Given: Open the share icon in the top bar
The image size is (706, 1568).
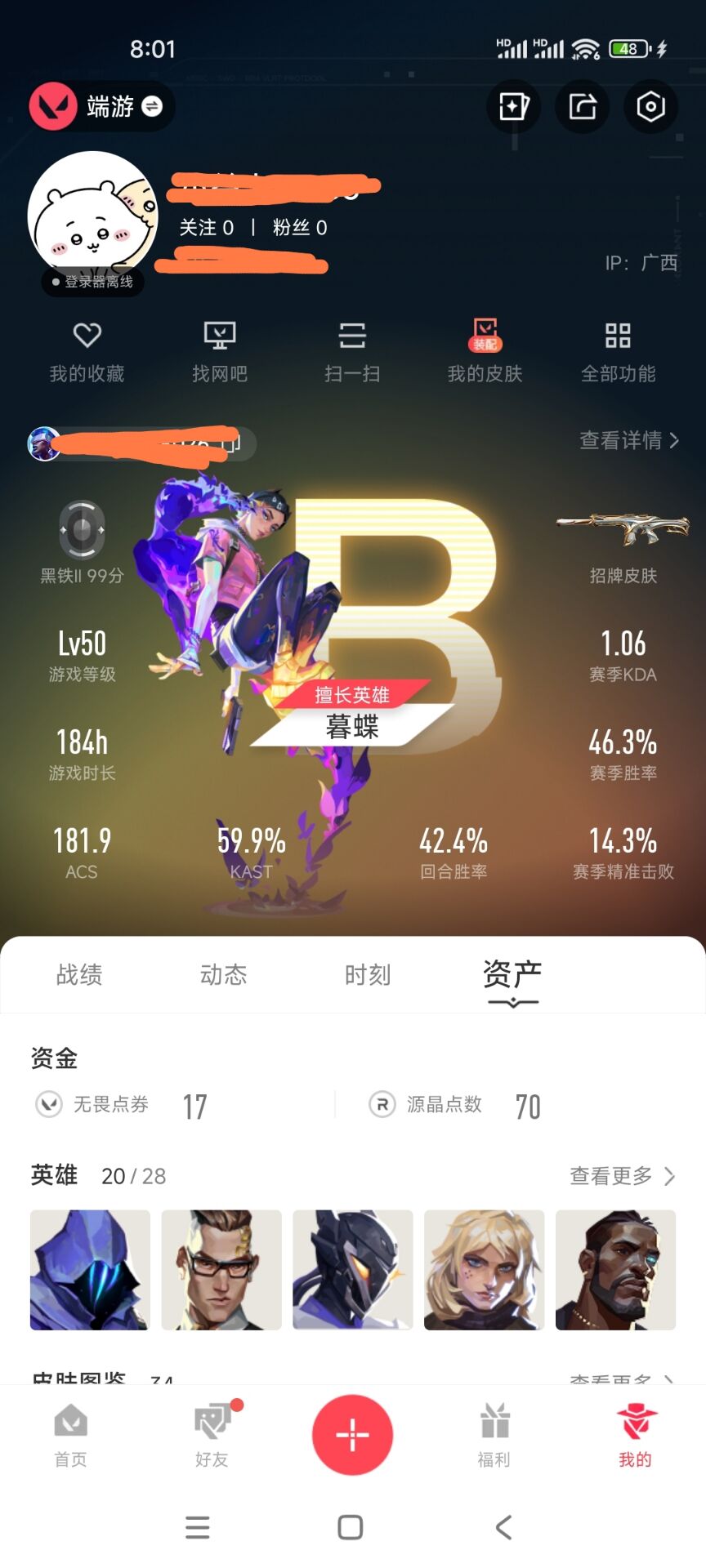Looking at the screenshot, I should point(581,107).
